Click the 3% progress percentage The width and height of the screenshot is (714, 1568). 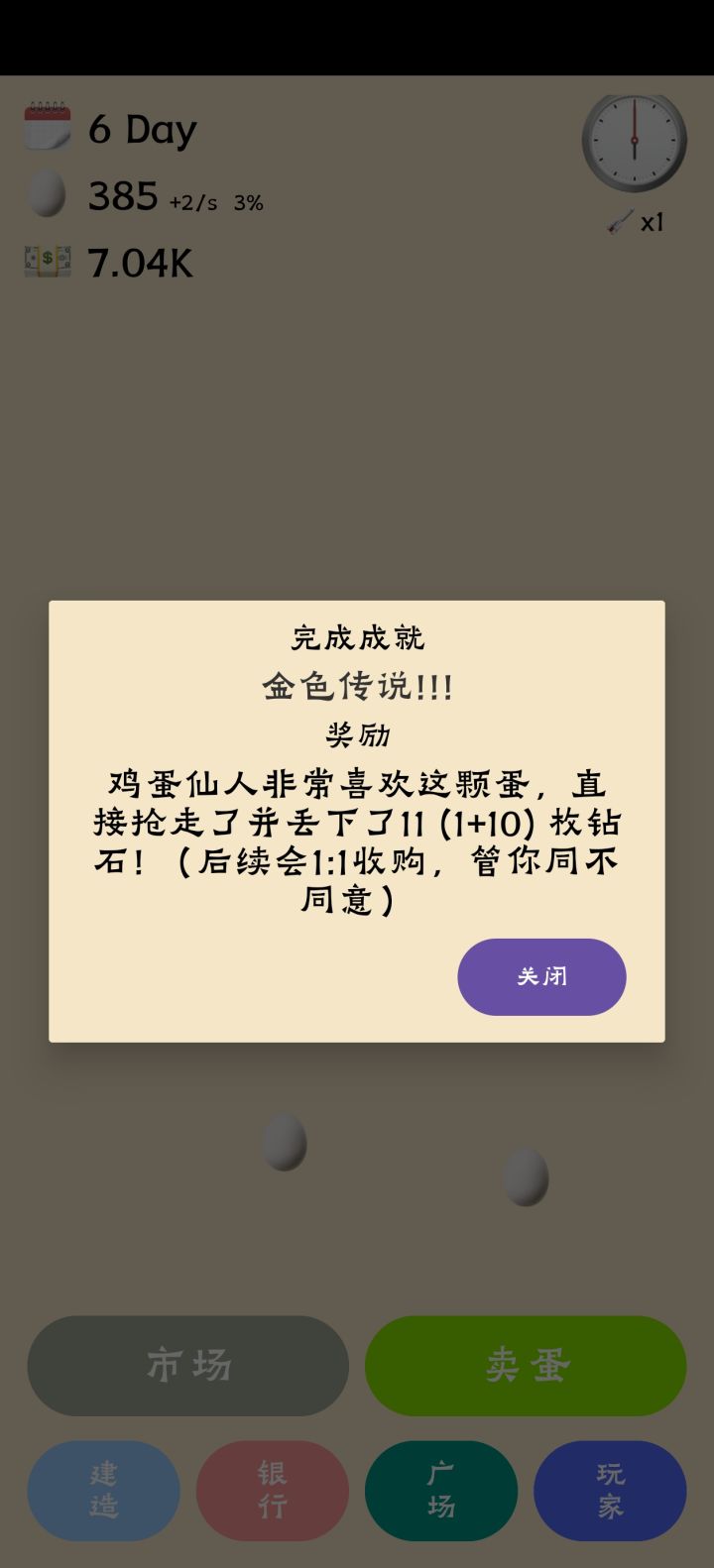click(x=247, y=201)
